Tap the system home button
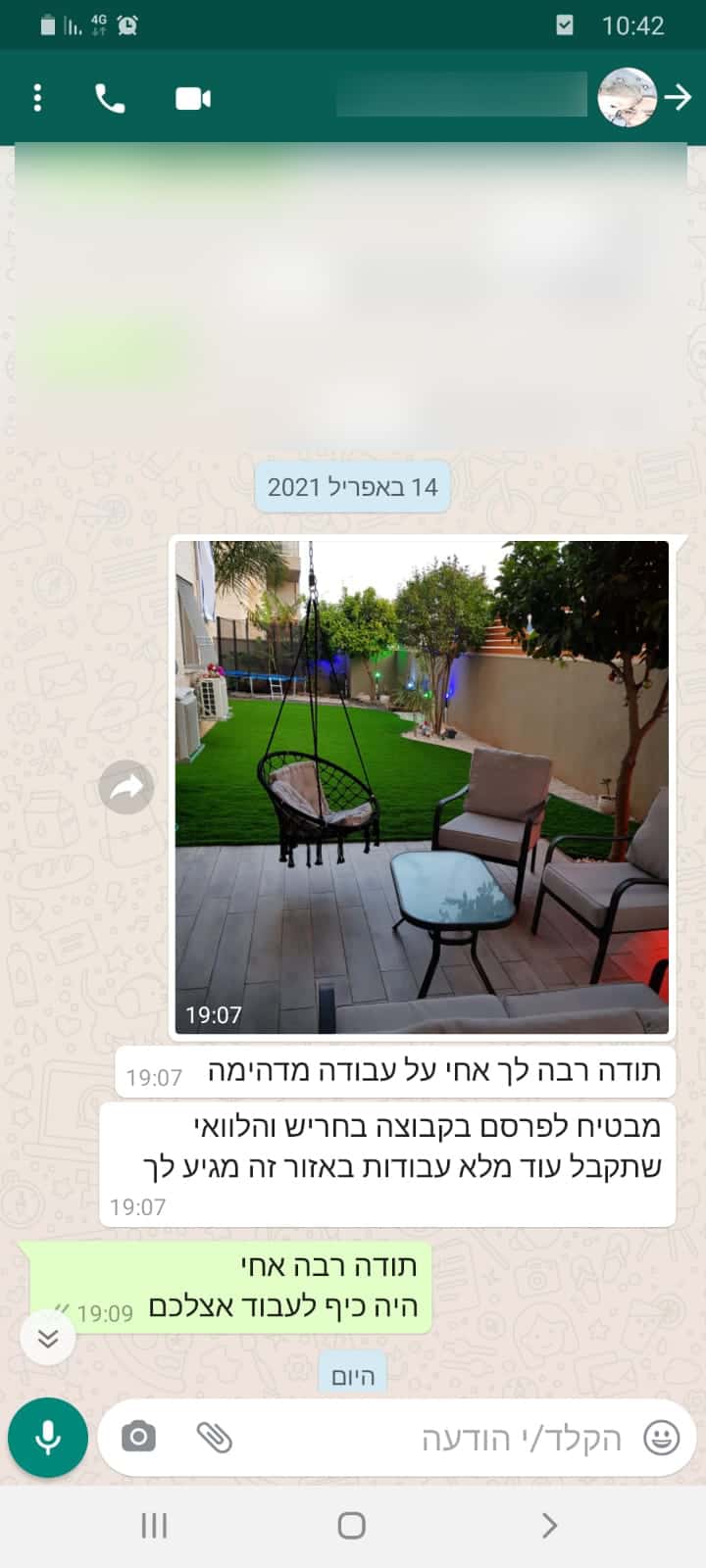The width and height of the screenshot is (706, 1568). point(352,1526)
